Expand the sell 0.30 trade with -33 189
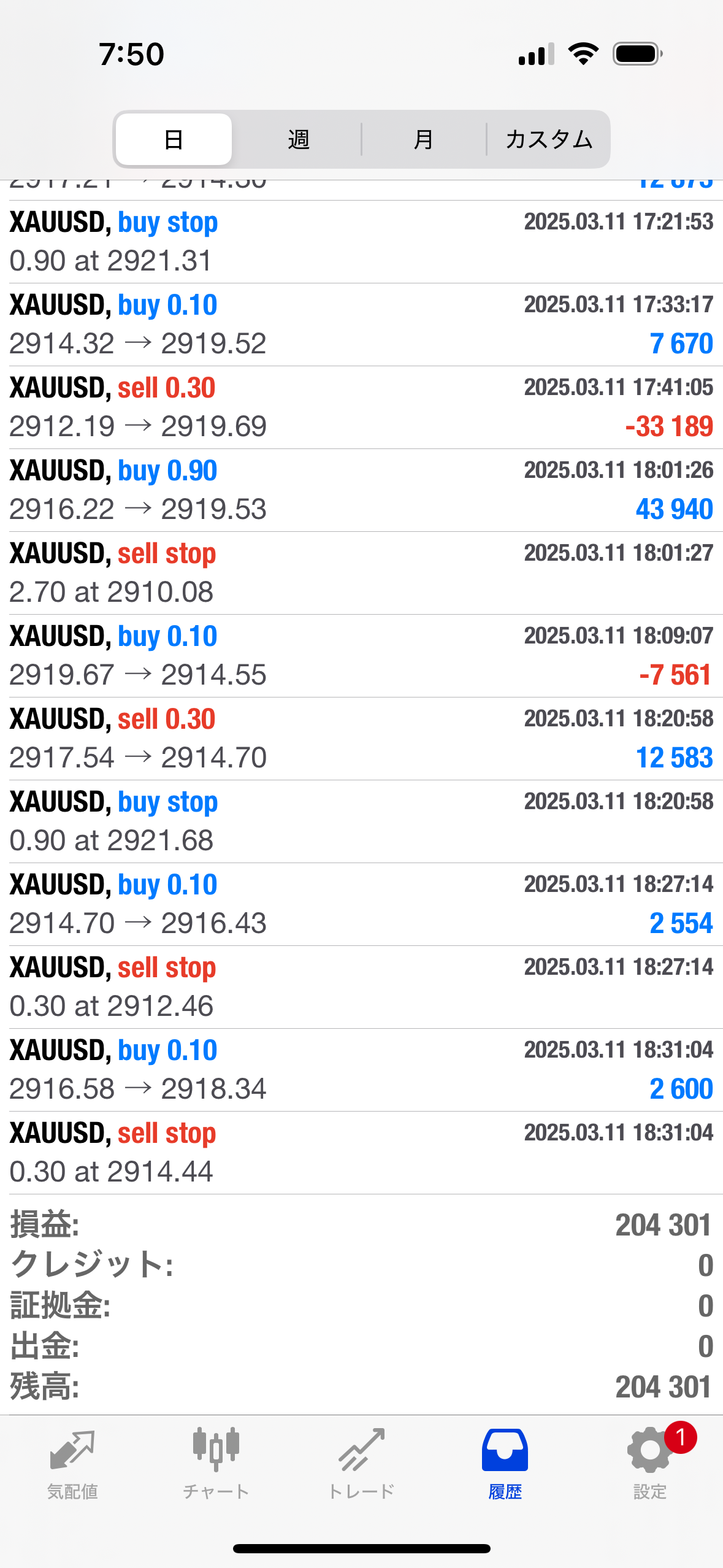The image size is (723, 1568). (361, 407)
